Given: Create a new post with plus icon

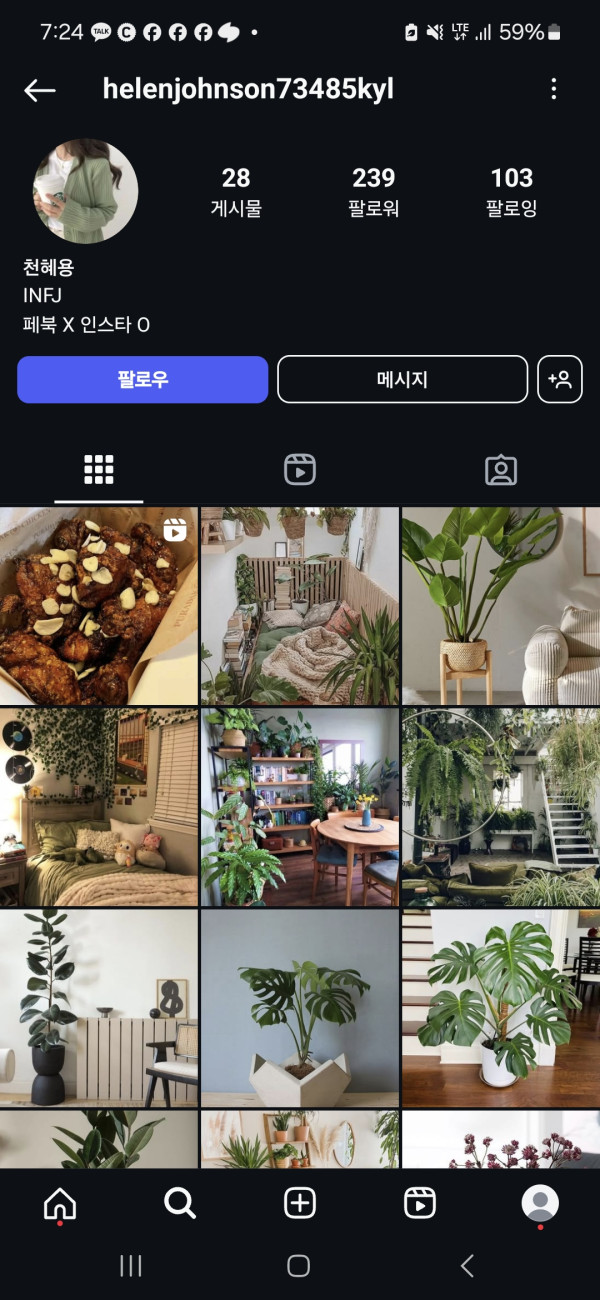Looking at the screenshot, I should pyautogui.click(x=300, y=1204).
